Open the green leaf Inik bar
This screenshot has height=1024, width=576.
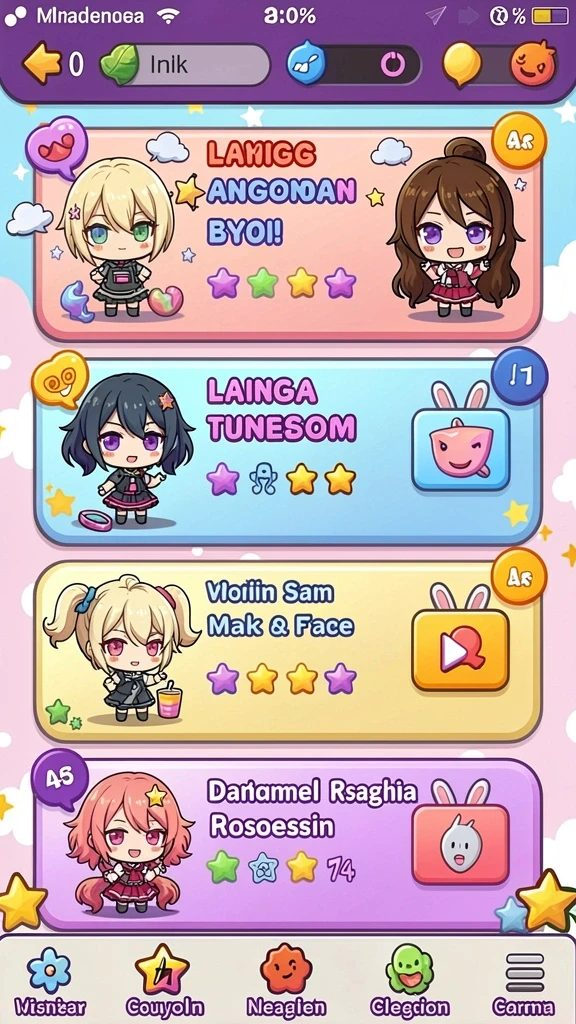point(185,65)
